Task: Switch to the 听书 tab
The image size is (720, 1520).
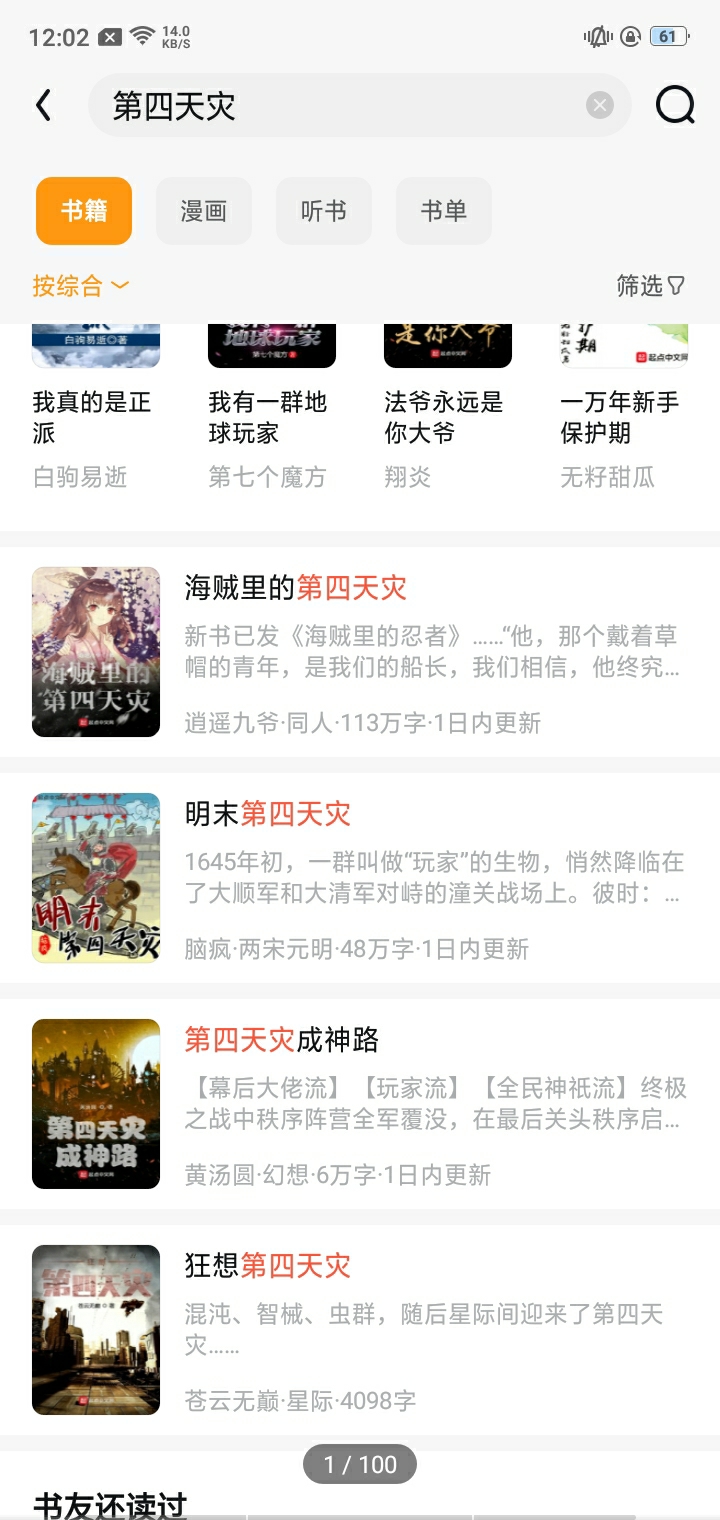Action: (324, 211)
